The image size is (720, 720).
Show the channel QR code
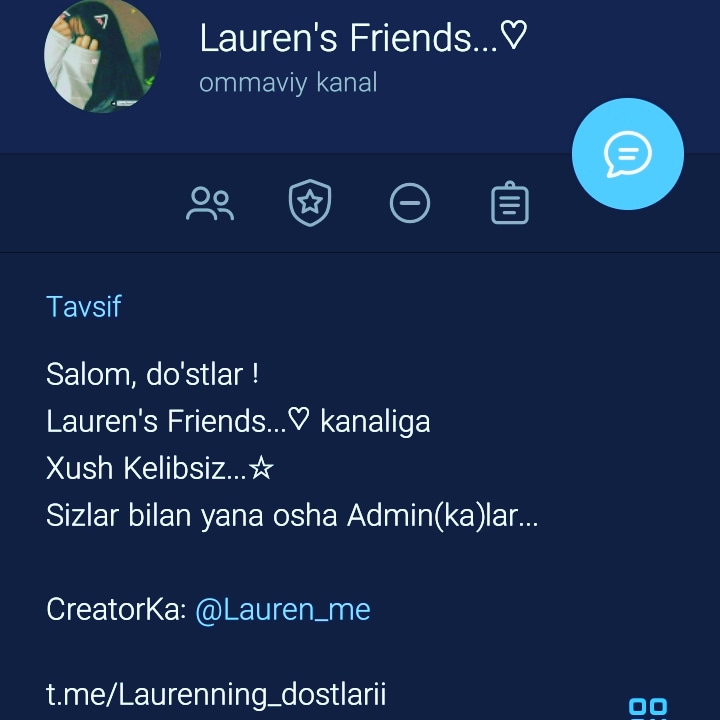647,708
